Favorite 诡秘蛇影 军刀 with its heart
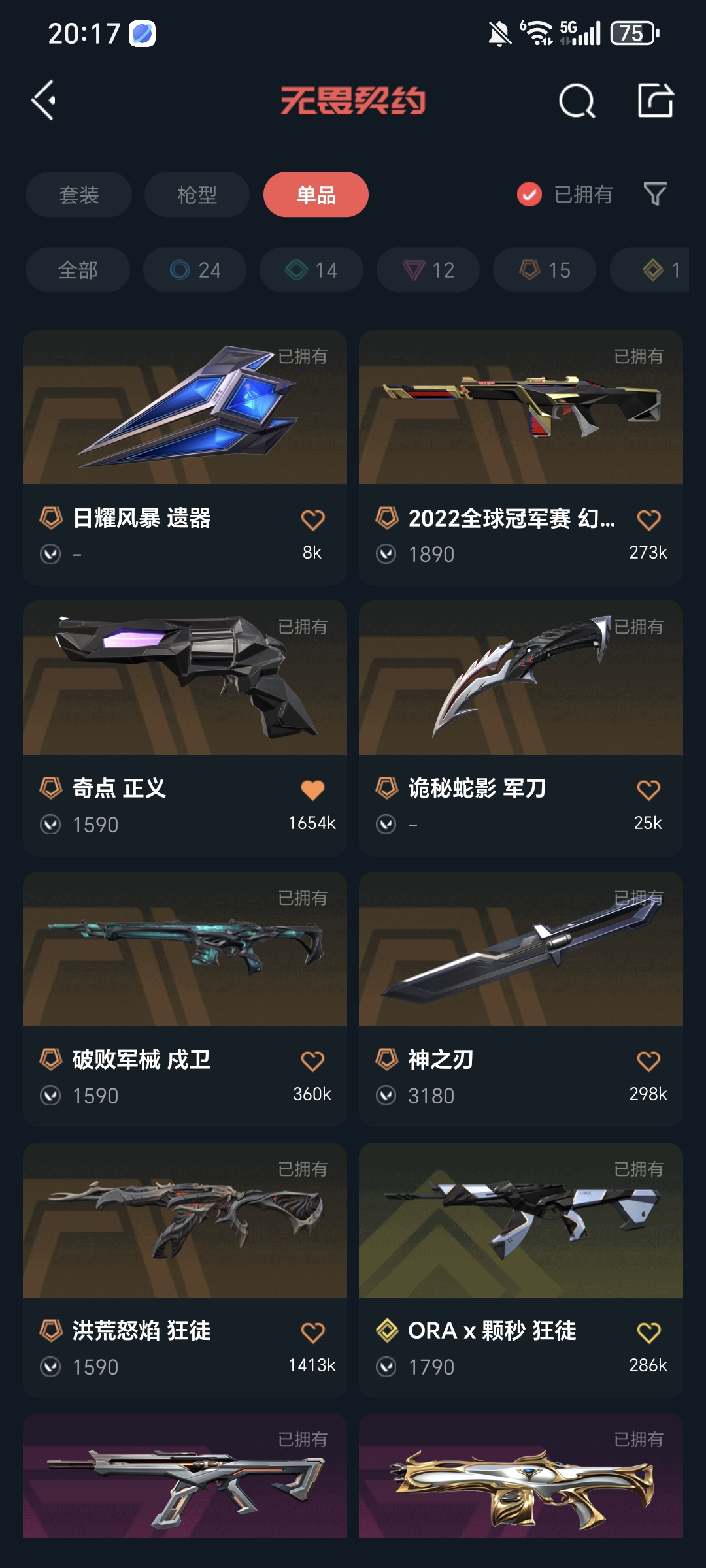Screen dimensions: 706x1568 pos(649,791)
